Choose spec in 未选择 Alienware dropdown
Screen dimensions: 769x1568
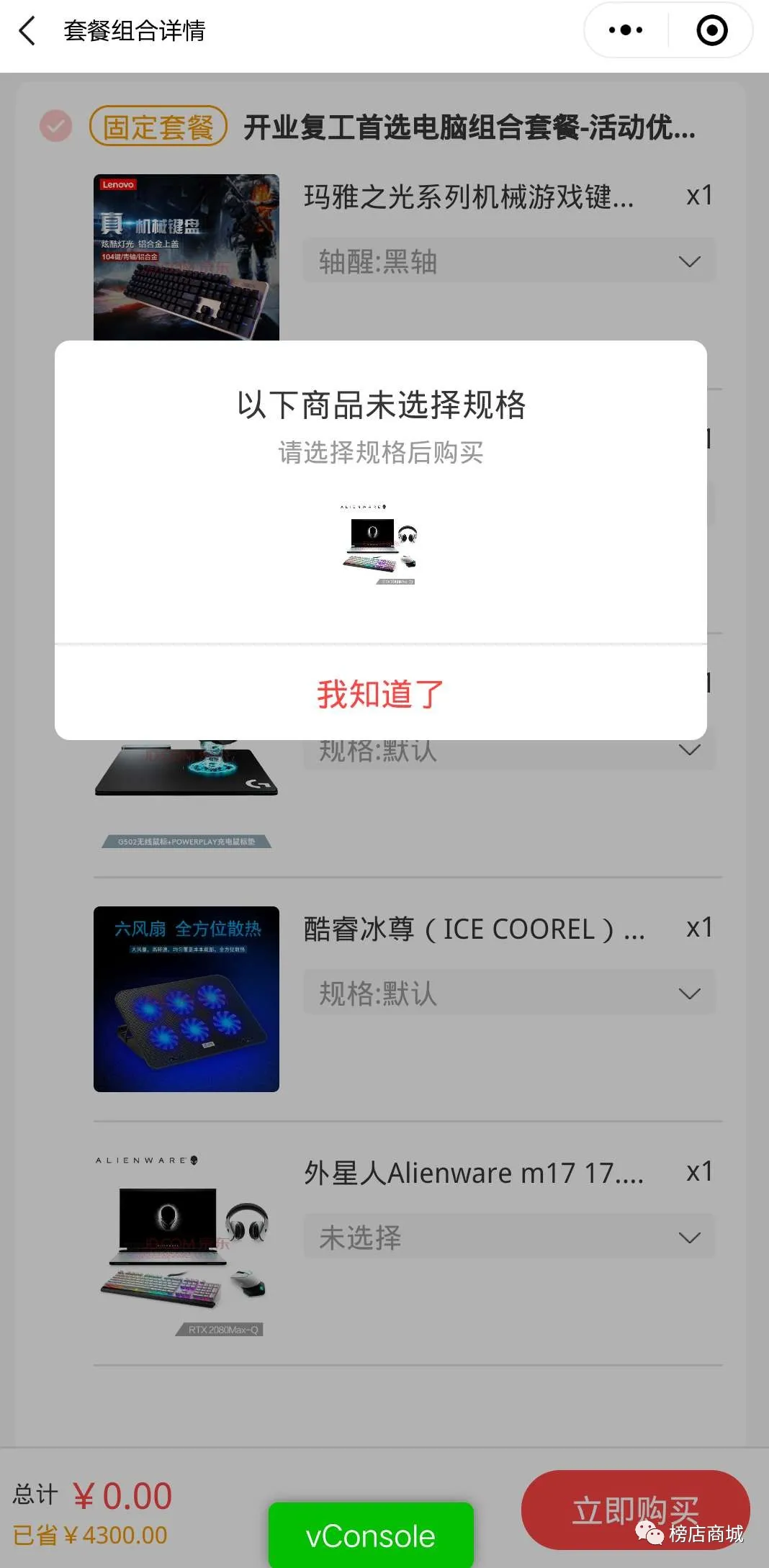pos(509,1238)
